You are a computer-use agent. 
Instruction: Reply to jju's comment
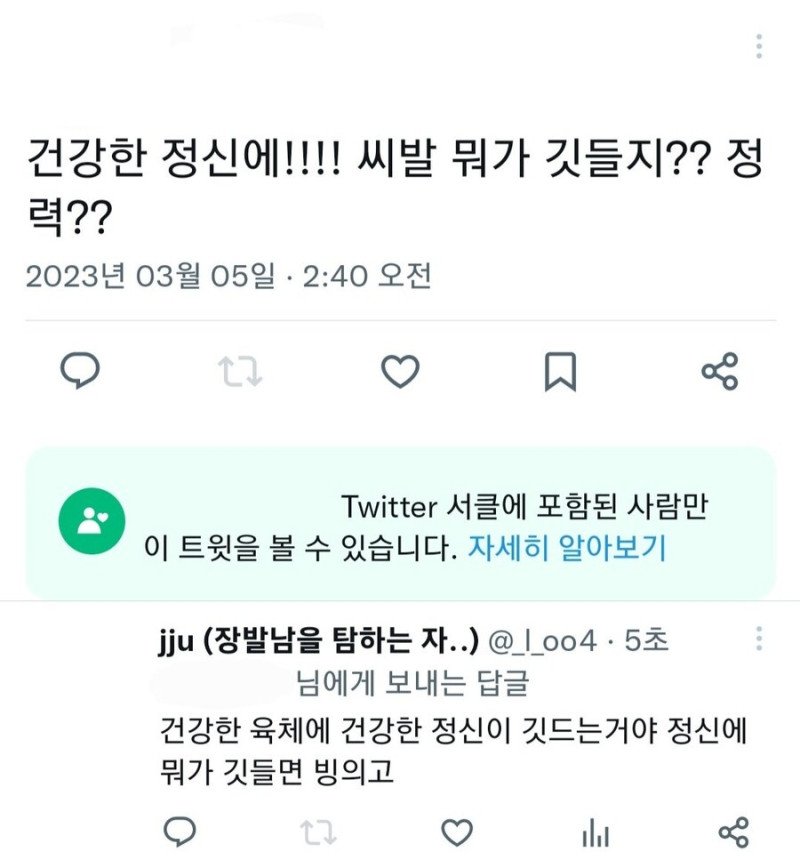[180, 831]
